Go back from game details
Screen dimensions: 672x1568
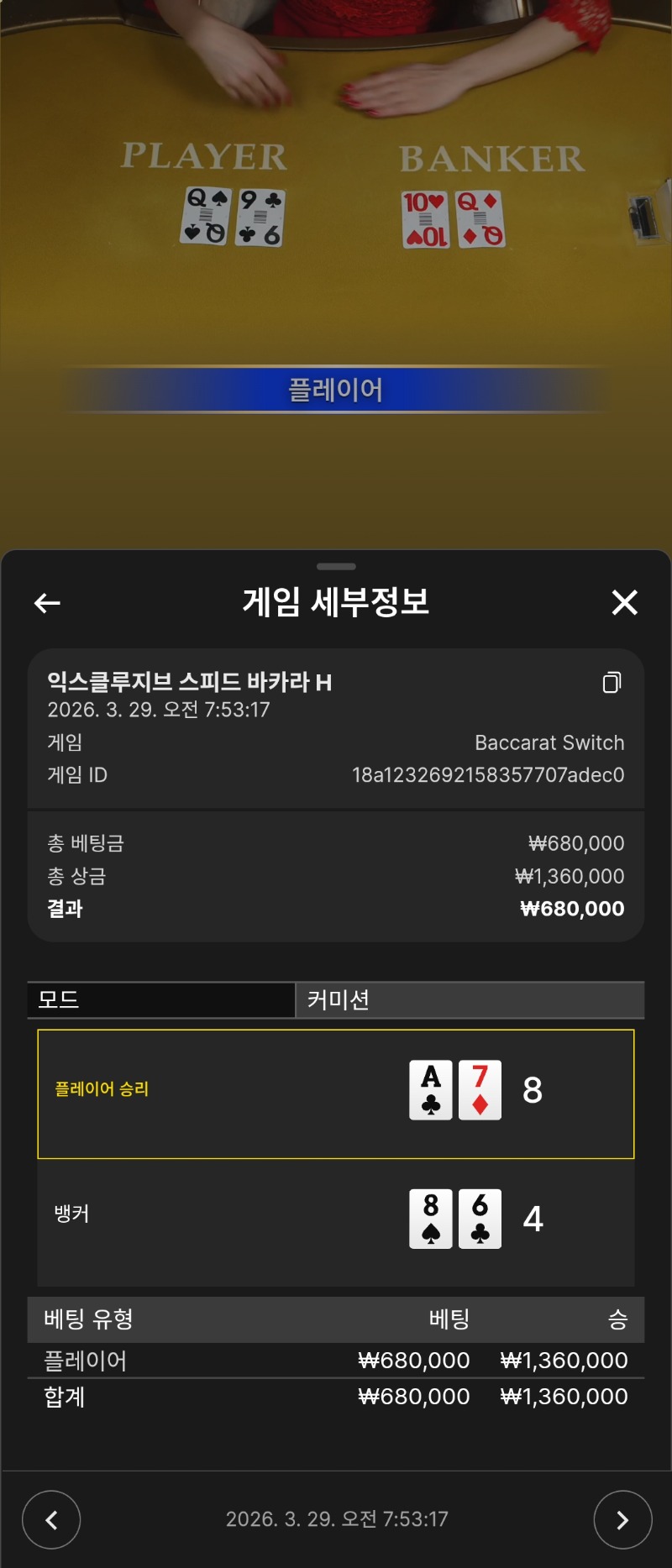(x=47, y=602)
